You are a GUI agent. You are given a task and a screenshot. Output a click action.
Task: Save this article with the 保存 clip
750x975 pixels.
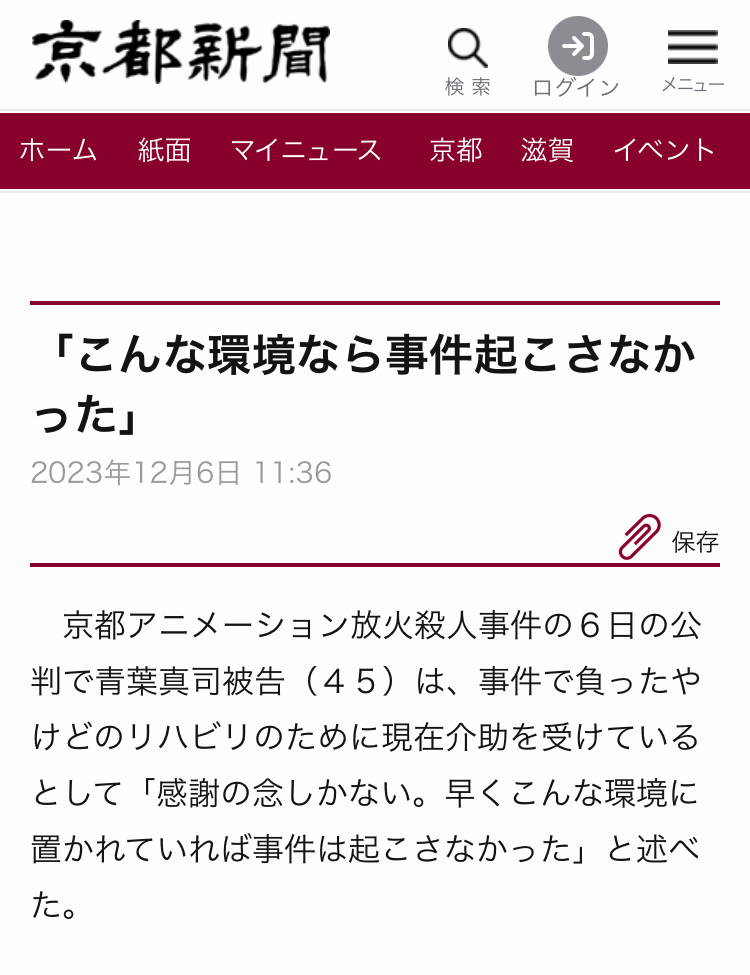tap(669, 540)
